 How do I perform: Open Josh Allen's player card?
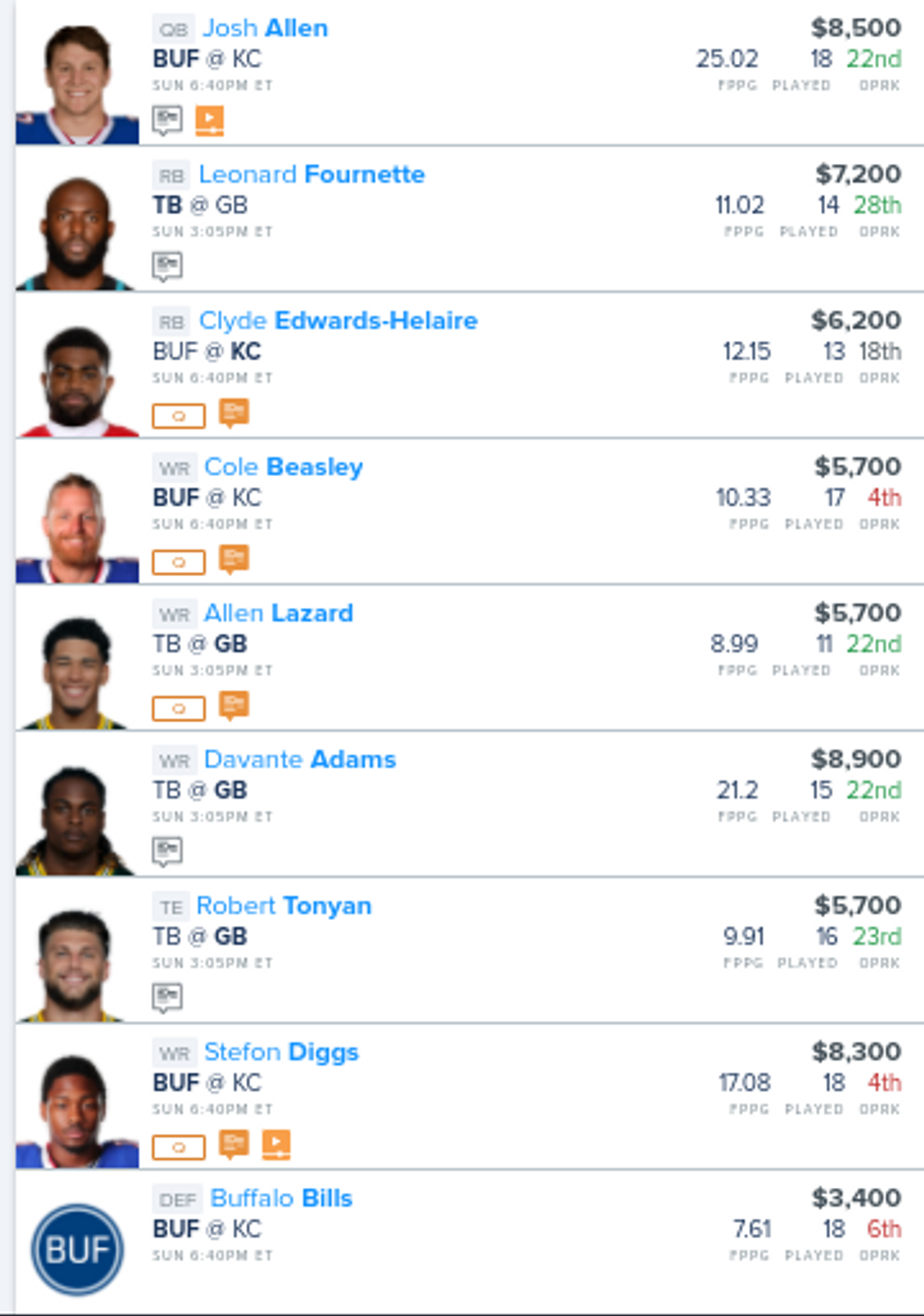click(x=265, y=28)
